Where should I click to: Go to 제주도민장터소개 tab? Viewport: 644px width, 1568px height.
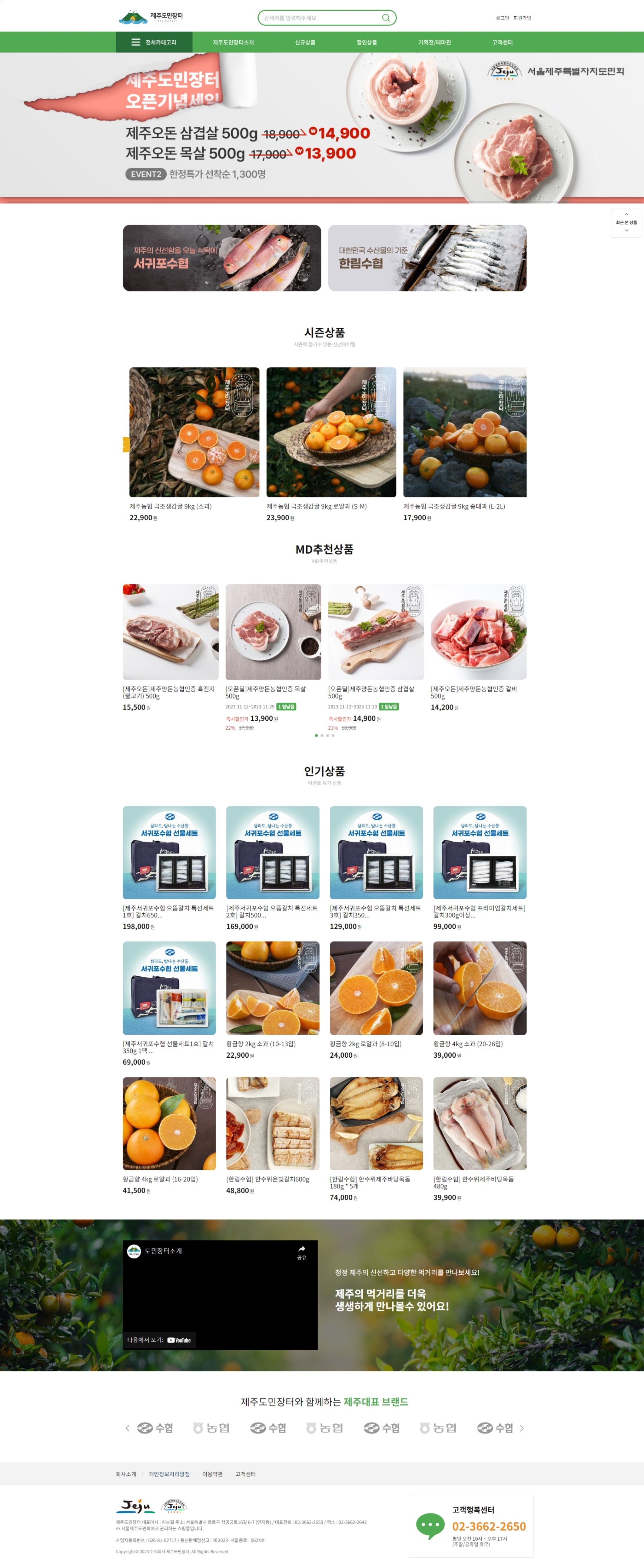(x=233, y=43)
